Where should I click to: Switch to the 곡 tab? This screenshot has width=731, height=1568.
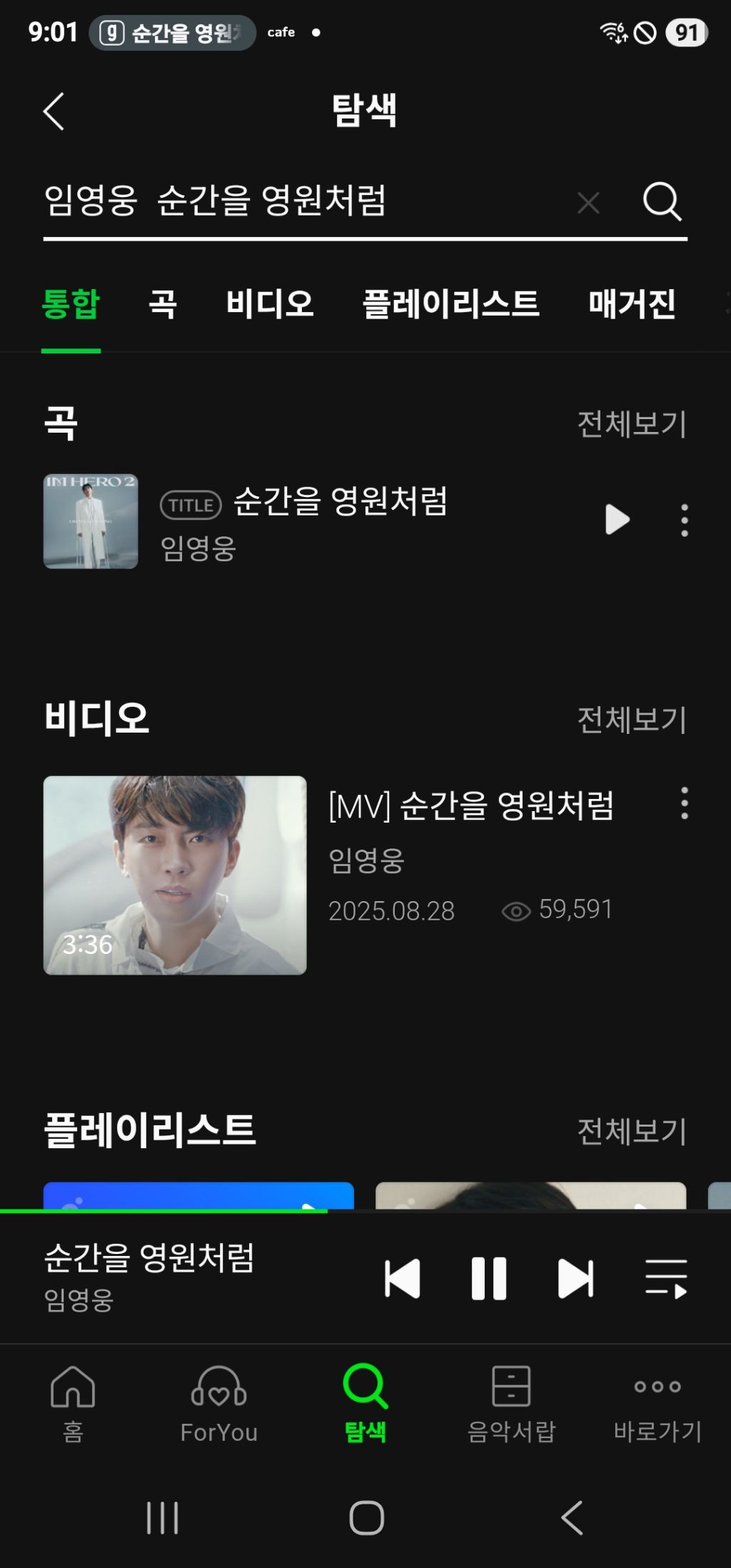[x=162, y=304]
